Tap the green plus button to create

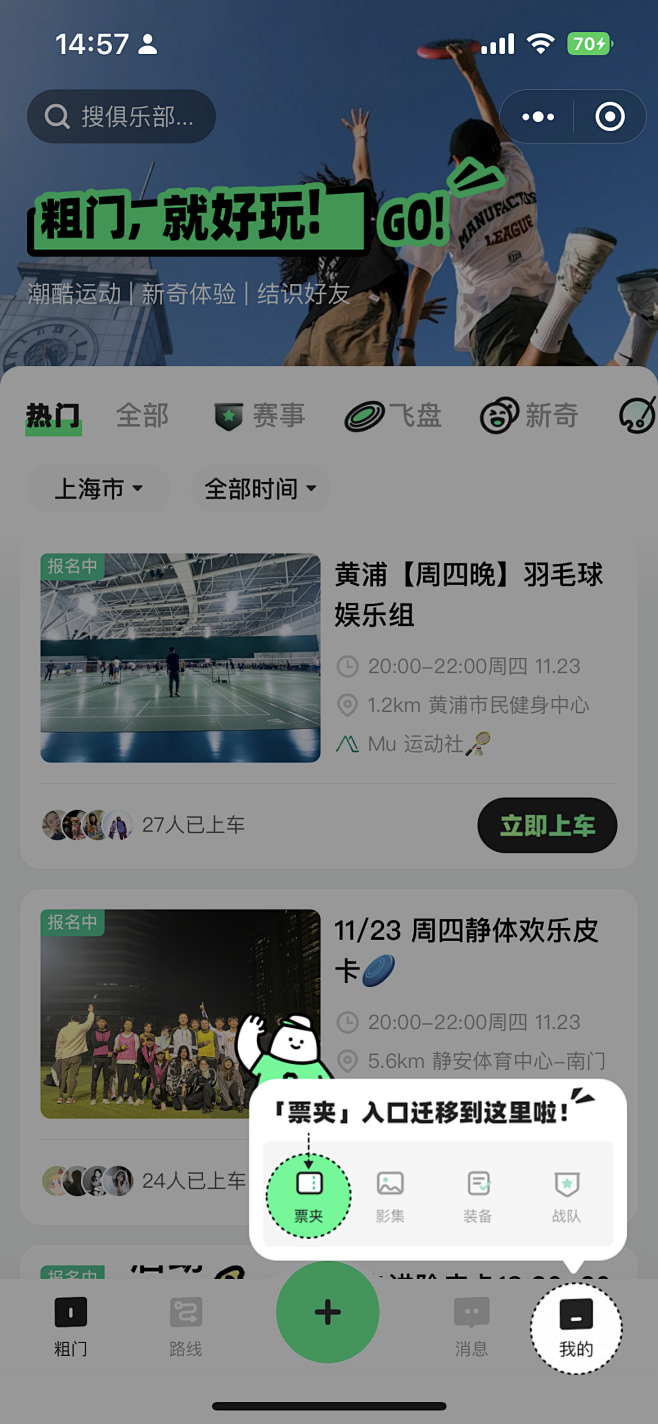click(328, 1313)
